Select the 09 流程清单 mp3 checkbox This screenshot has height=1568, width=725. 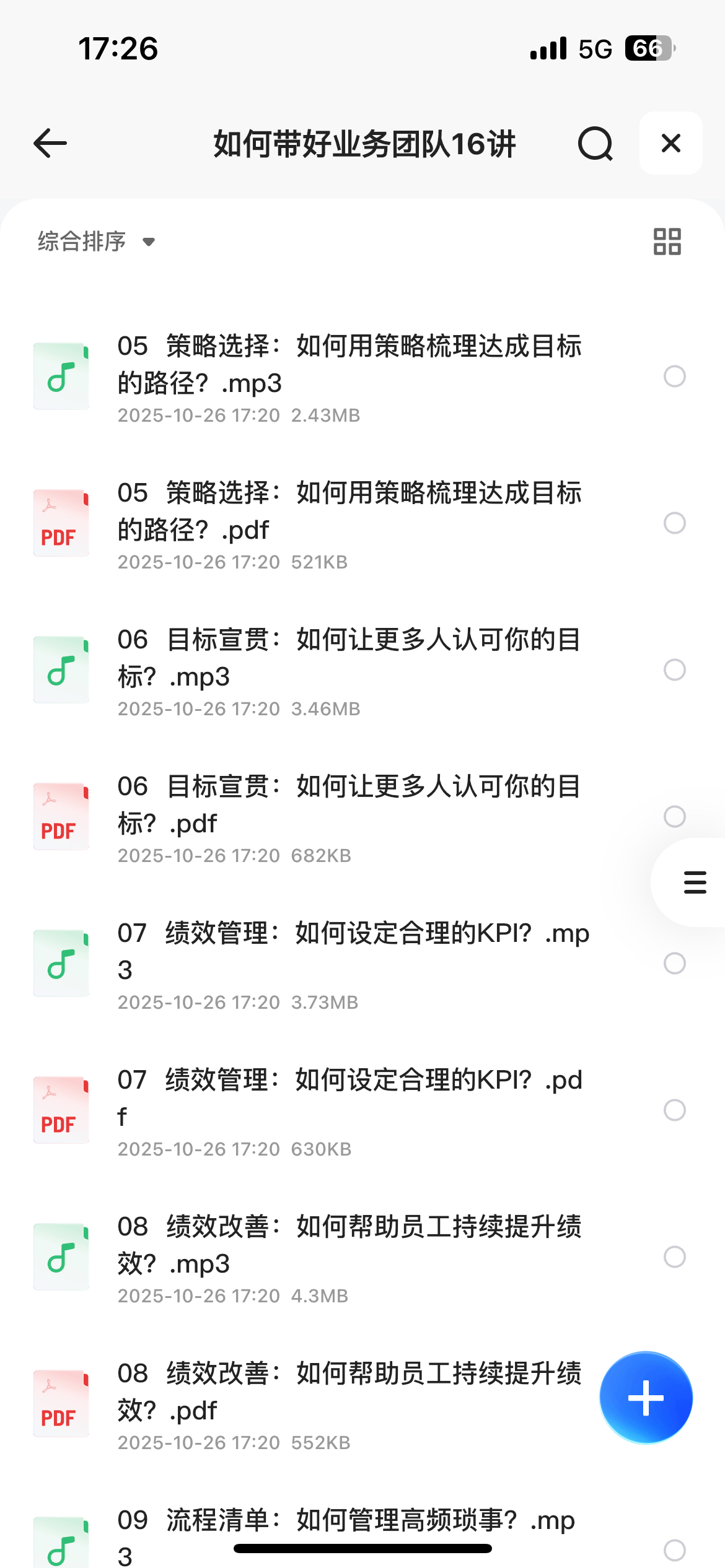(x=674, y=1550)
